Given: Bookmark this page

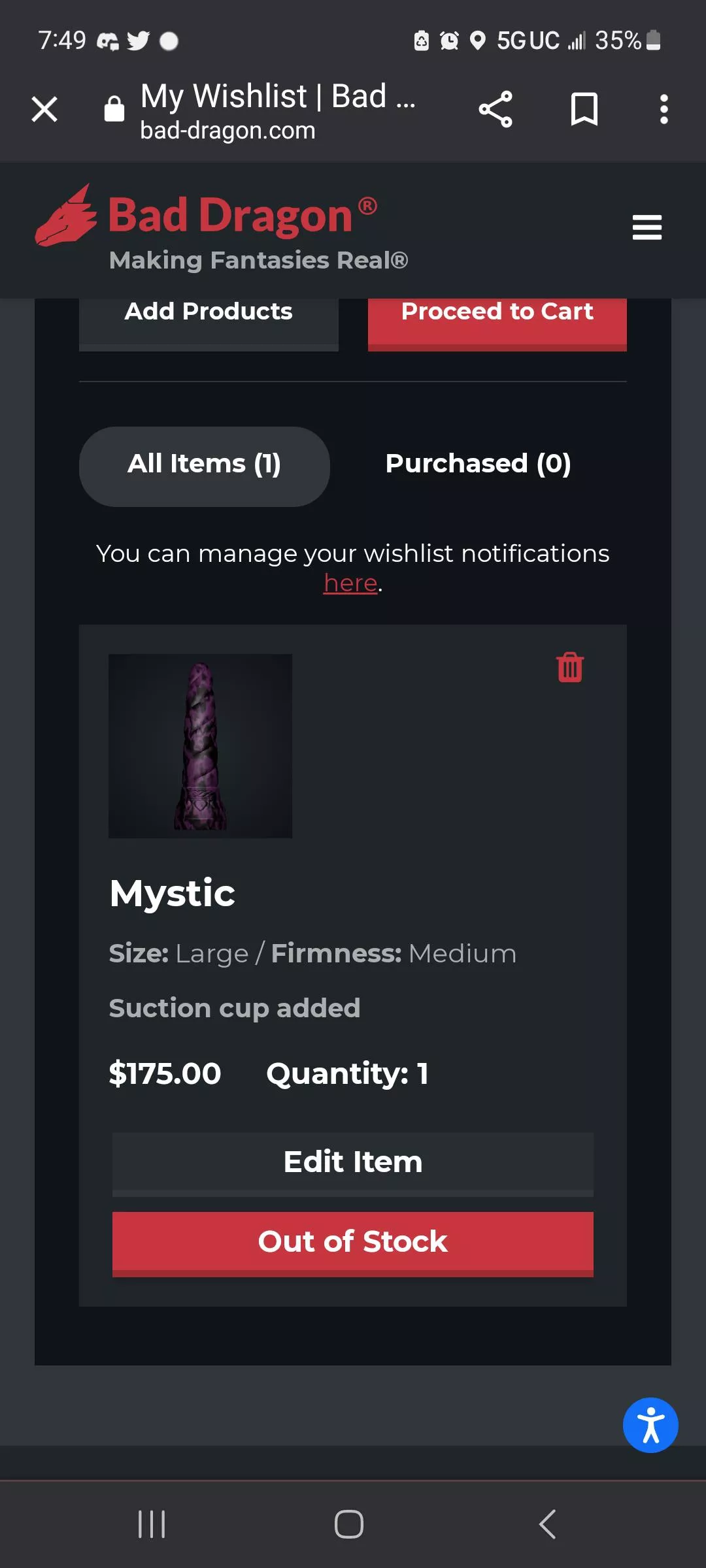Looking at the screenshot, I should tap(584, 109).
